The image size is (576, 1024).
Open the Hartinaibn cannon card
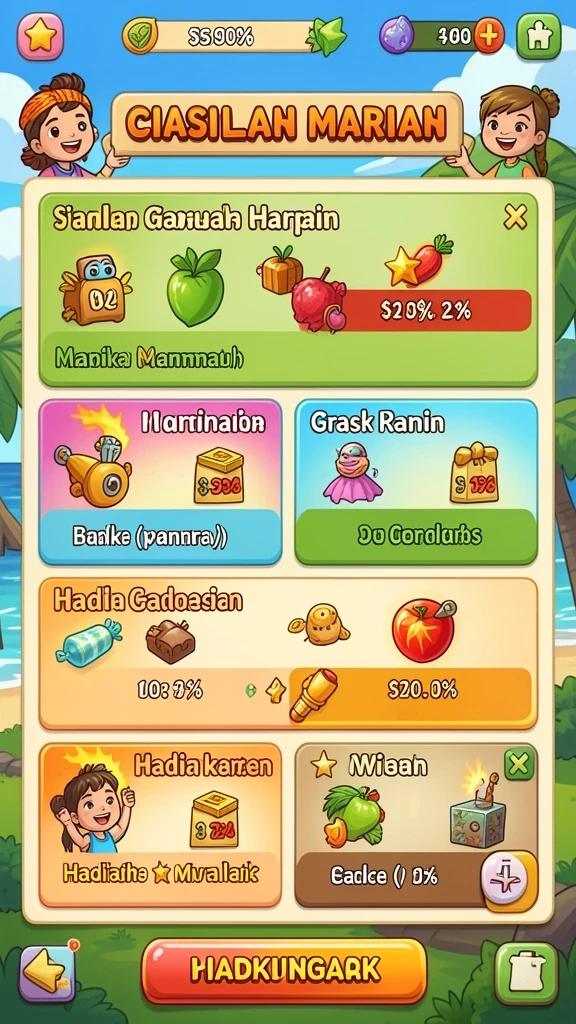click(x=161, y=481)
